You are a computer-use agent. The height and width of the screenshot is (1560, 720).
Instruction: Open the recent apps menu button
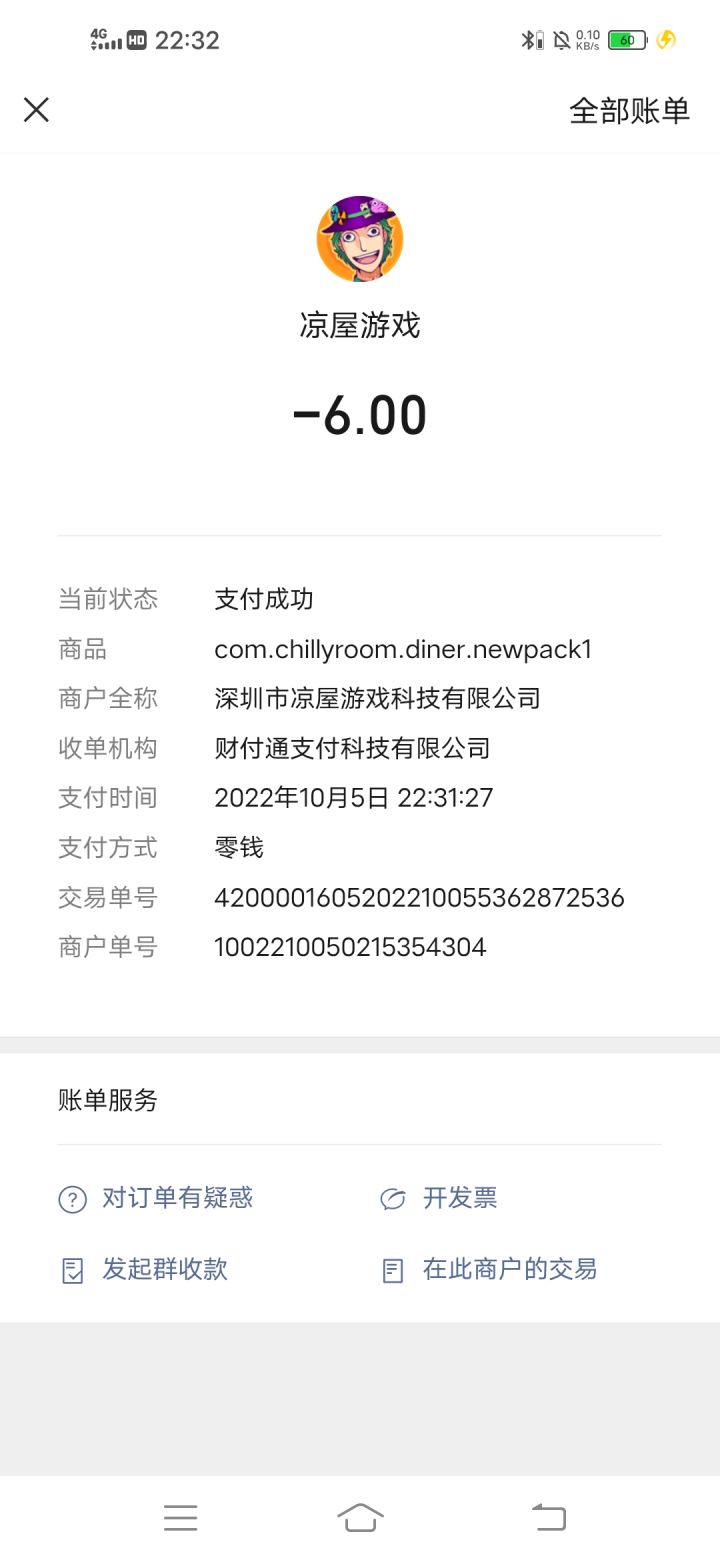[181, 1517]
